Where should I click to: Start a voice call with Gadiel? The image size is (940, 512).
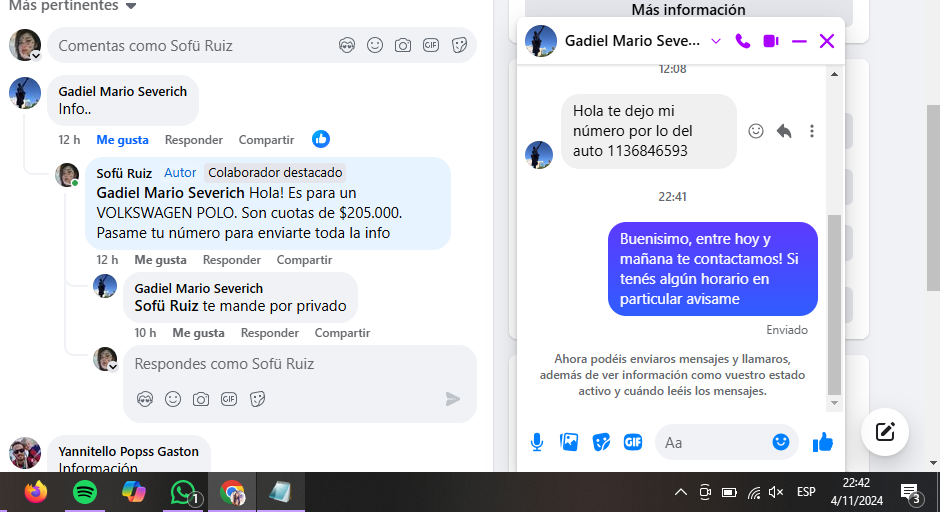tap(742, 41)
